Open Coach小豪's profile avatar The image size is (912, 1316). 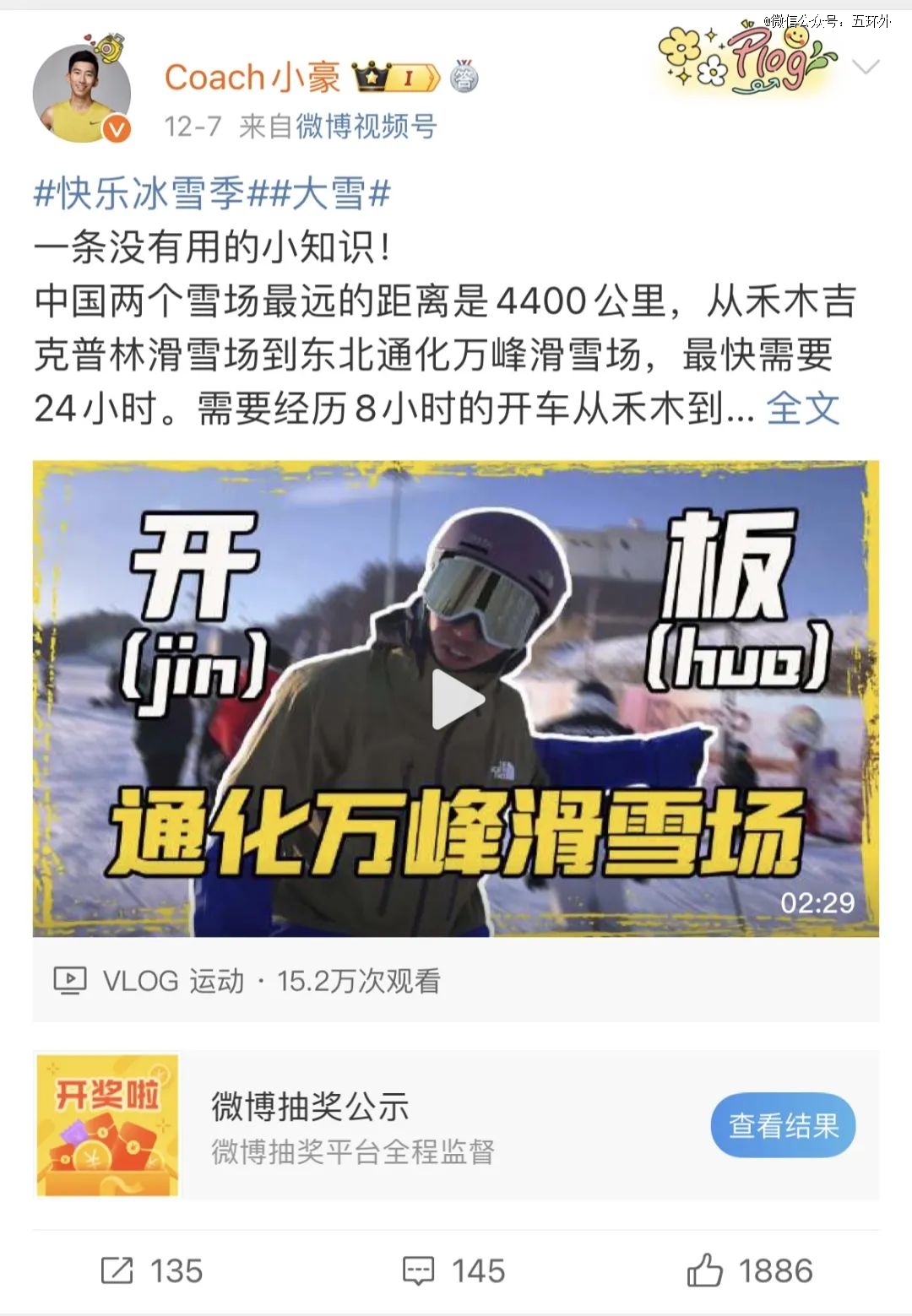click(82, 94)
